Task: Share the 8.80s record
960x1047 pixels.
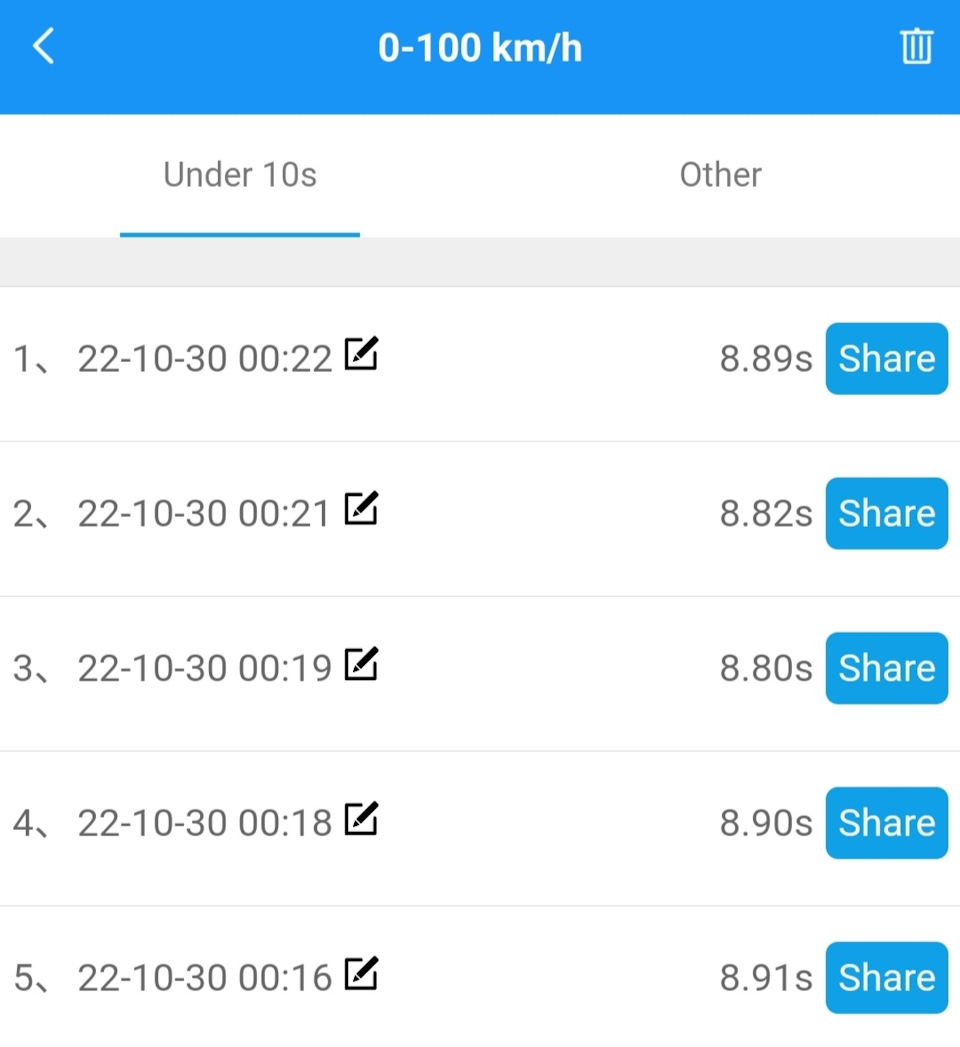Action: (x=886, y=668)
